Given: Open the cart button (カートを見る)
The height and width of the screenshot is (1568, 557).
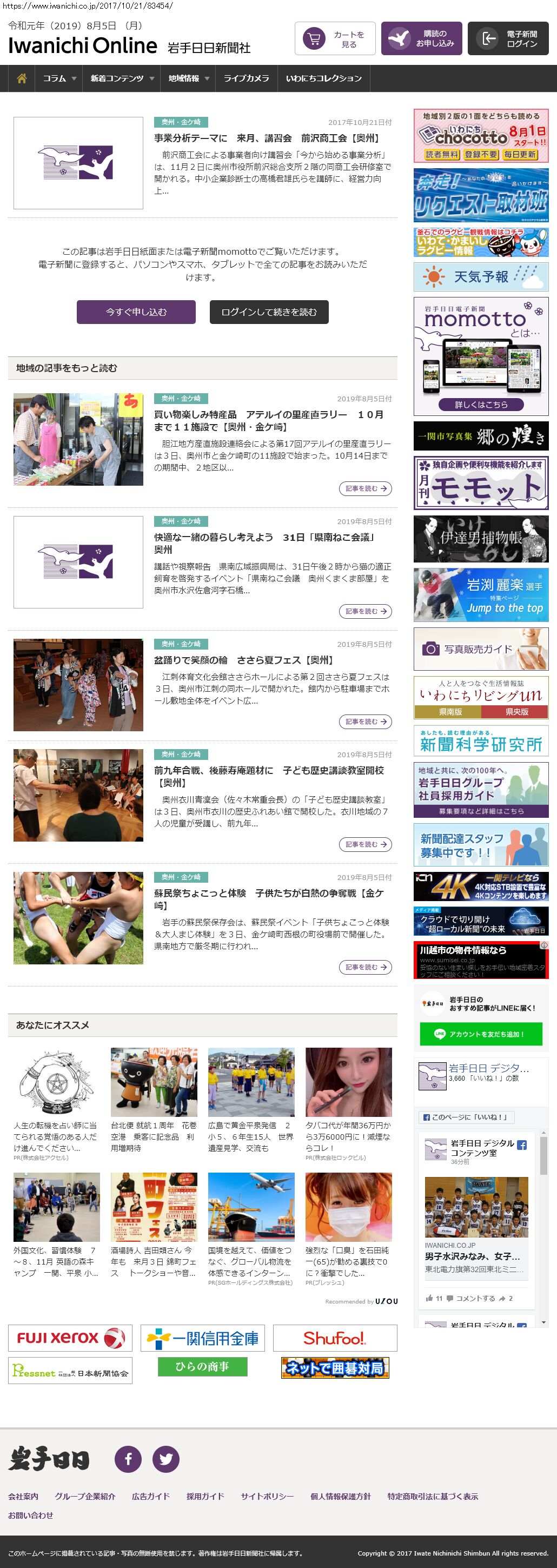Looking at the screenshot, I should click(x=335, y=39).
